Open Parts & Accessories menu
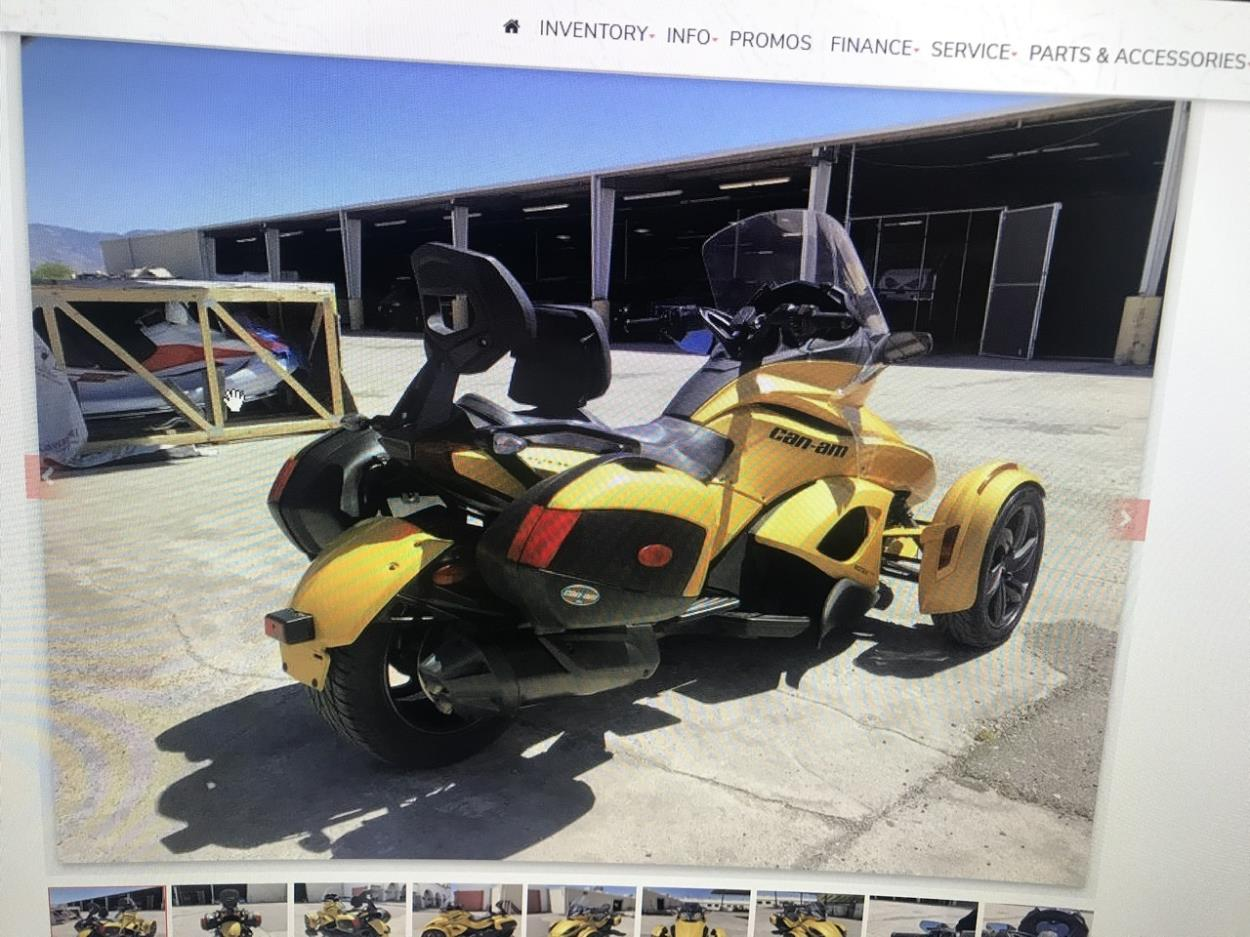This screenshot has height=937, width=1250. [x=1137, y=57]
